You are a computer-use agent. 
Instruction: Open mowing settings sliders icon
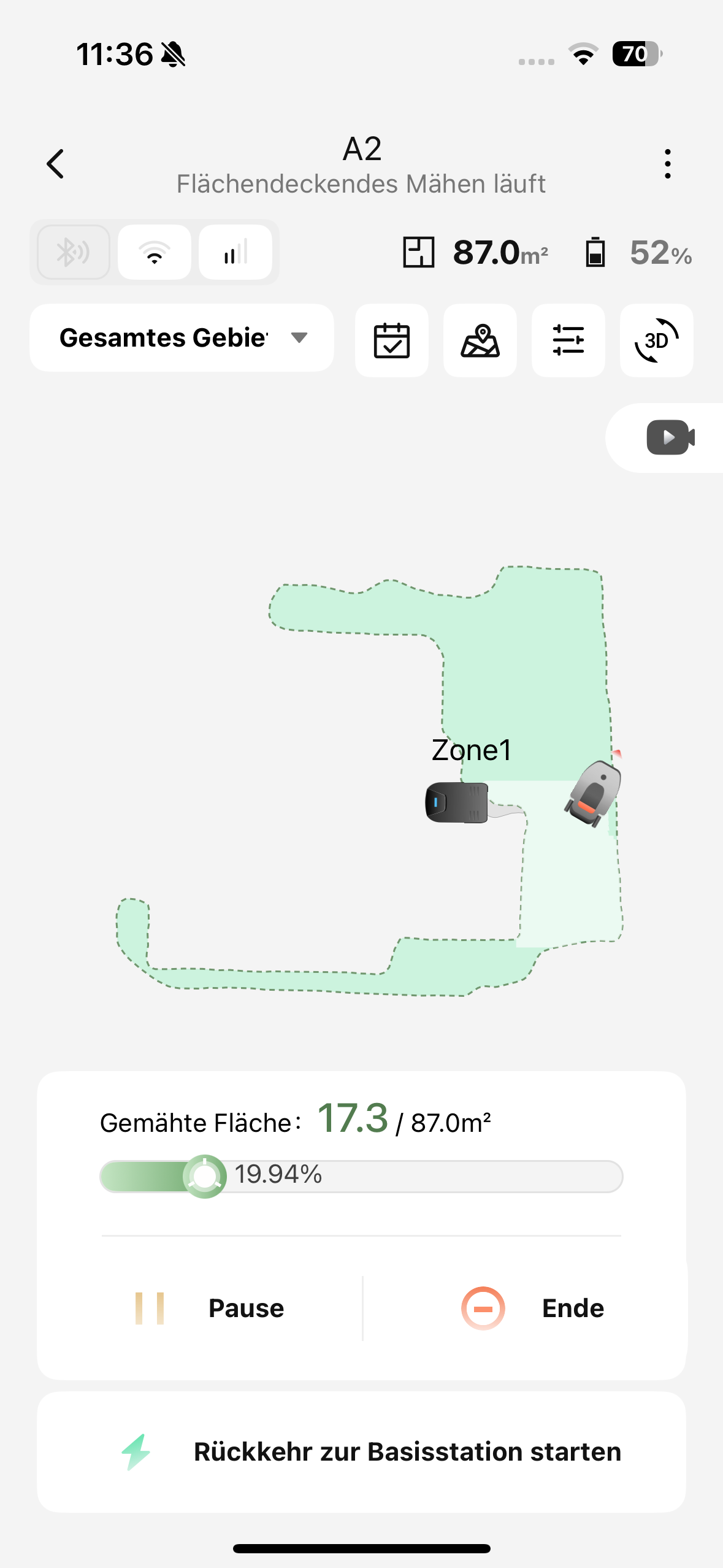(x=568, y=340)
